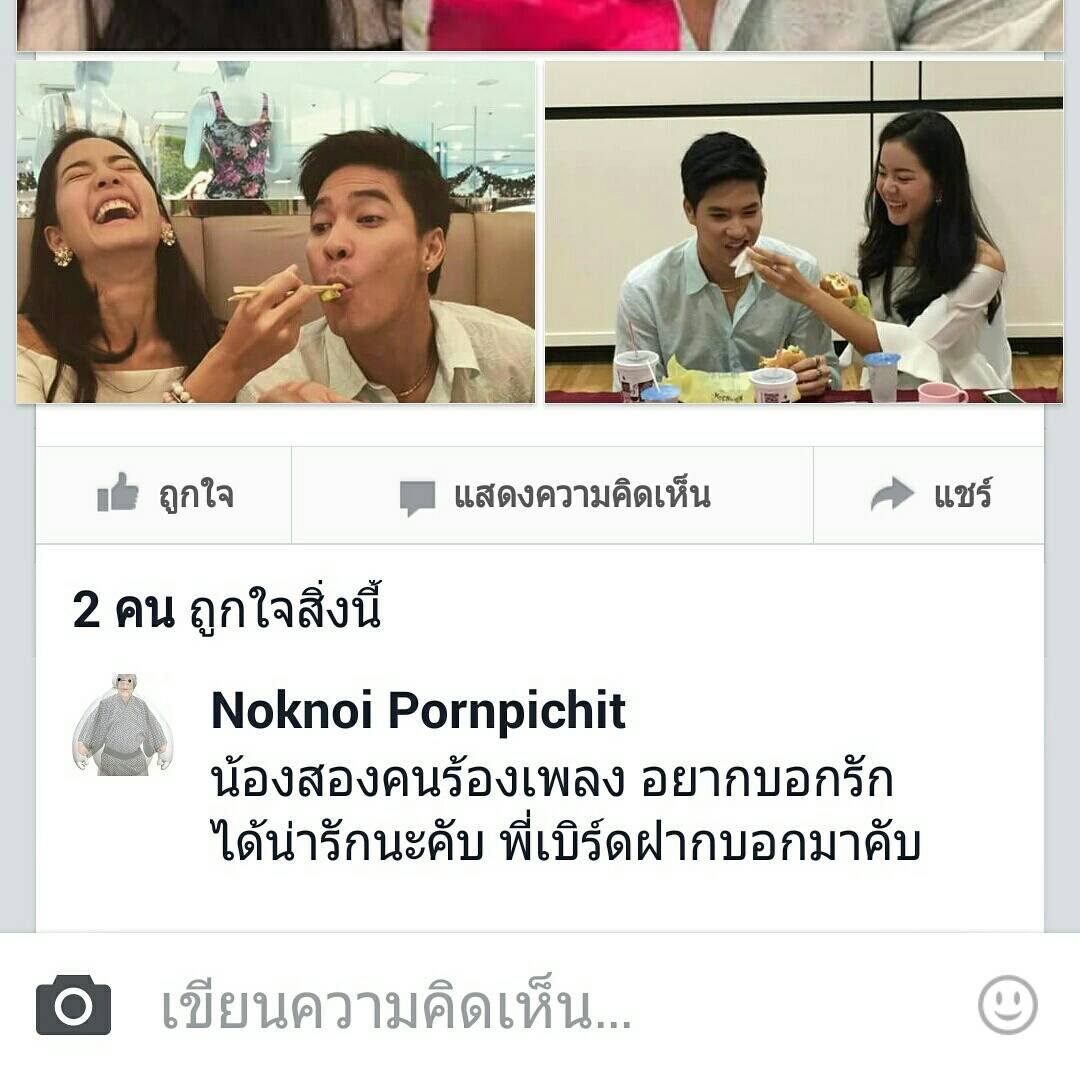Share the post via แชร์
1080x1080 pixels.
pyautogui.click(x=929, y=495)
